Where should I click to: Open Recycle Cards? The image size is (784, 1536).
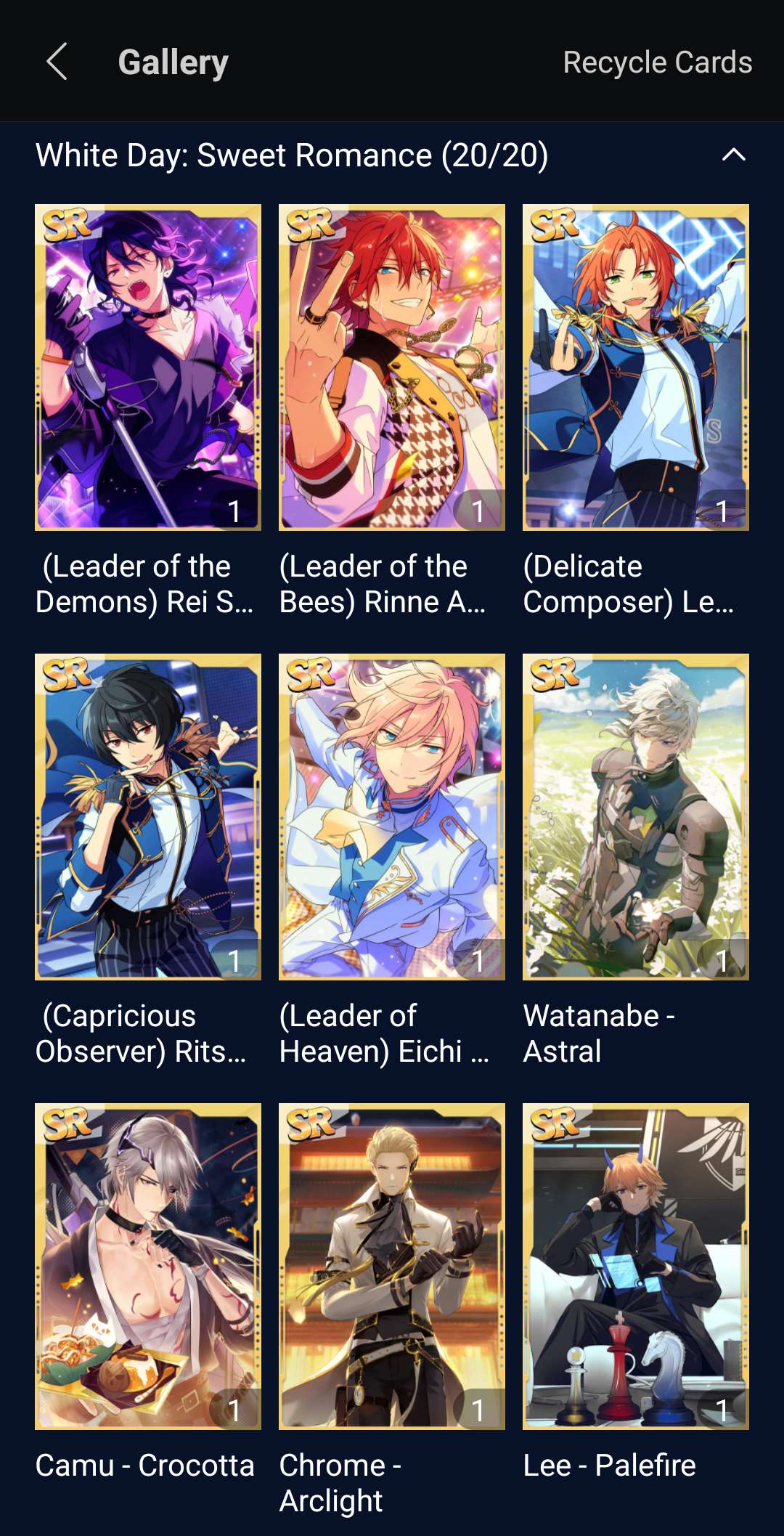(x=657, y=62)
